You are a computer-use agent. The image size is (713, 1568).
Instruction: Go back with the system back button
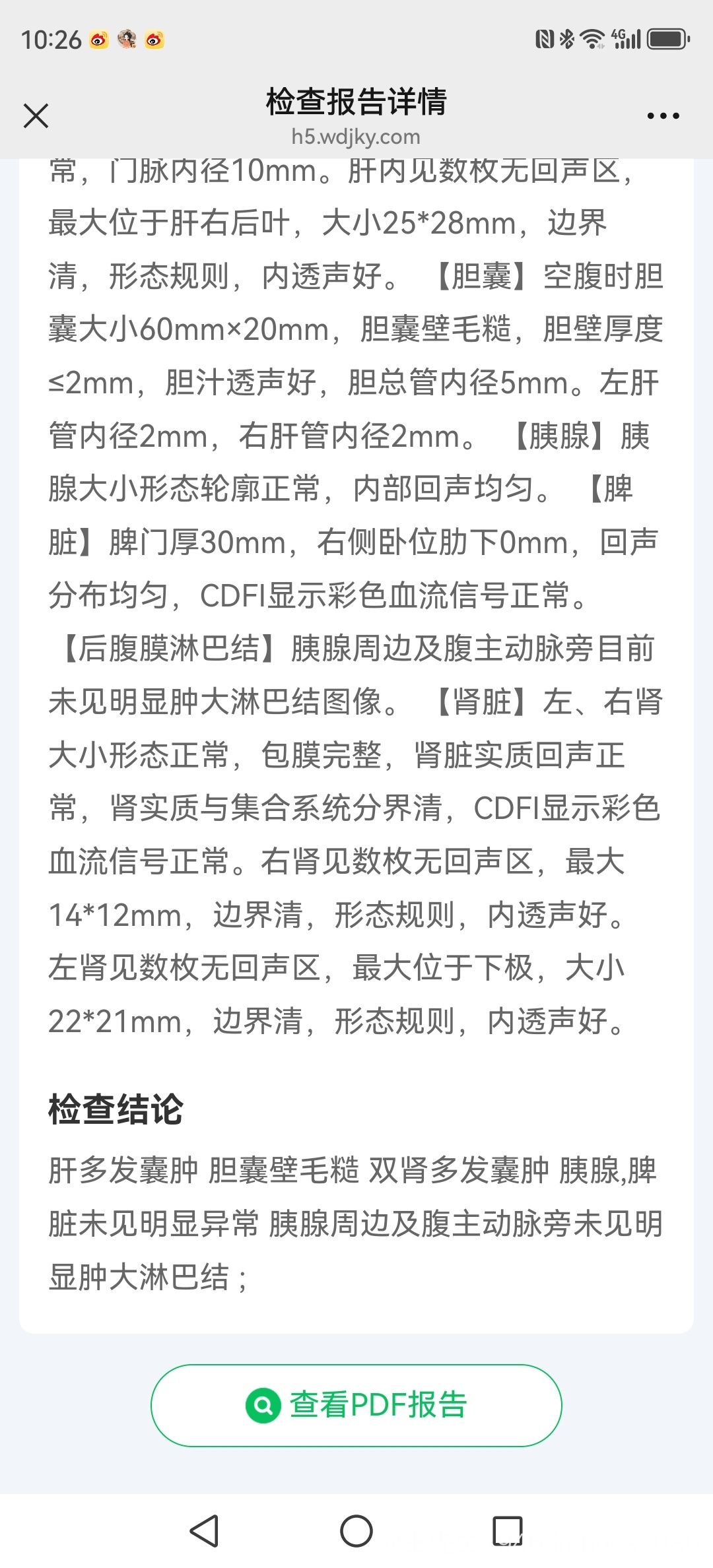[x=204, y=1530]
